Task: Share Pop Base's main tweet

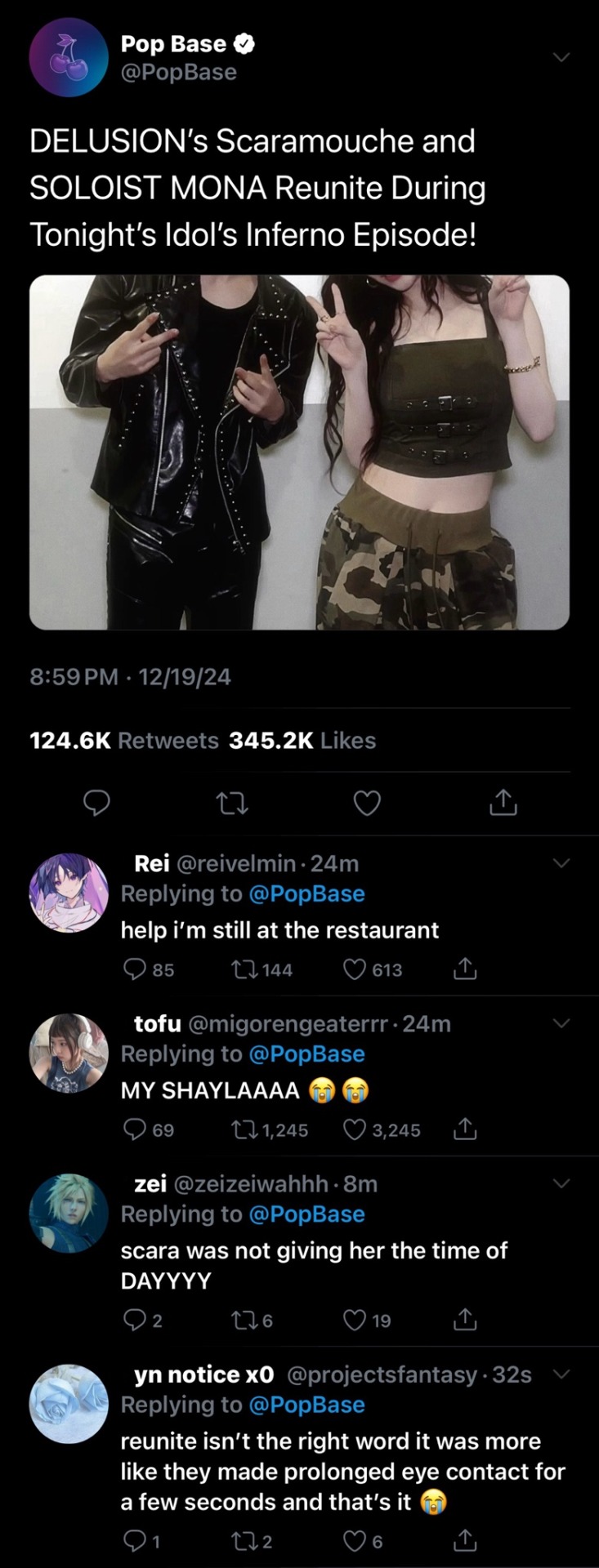Action: [503, 804]
